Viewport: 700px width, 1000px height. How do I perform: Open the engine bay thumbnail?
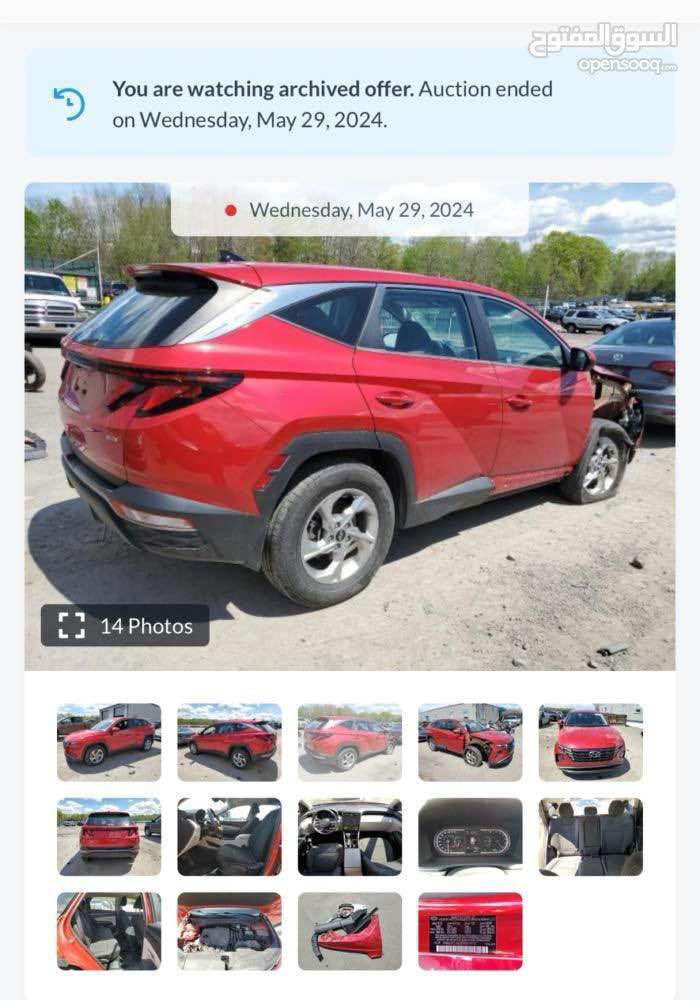click(229, 931)
